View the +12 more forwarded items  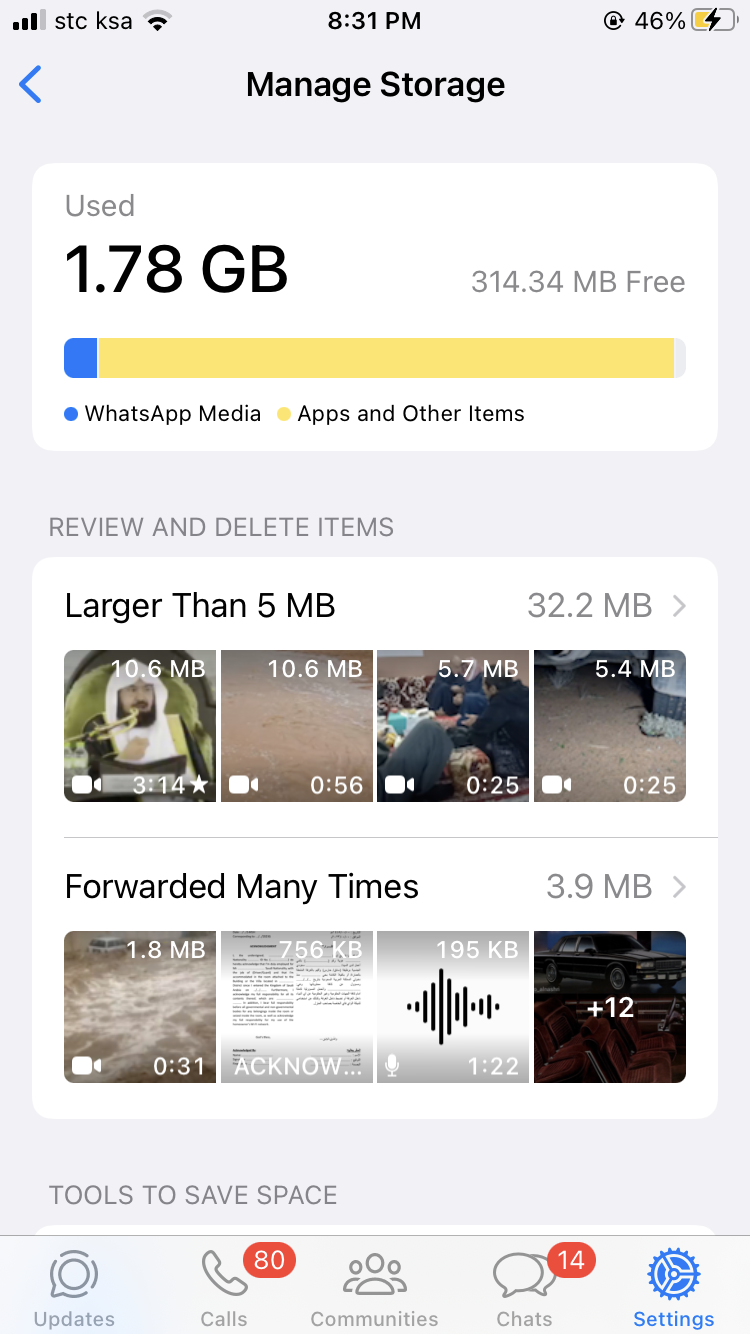click(610, 1007)
